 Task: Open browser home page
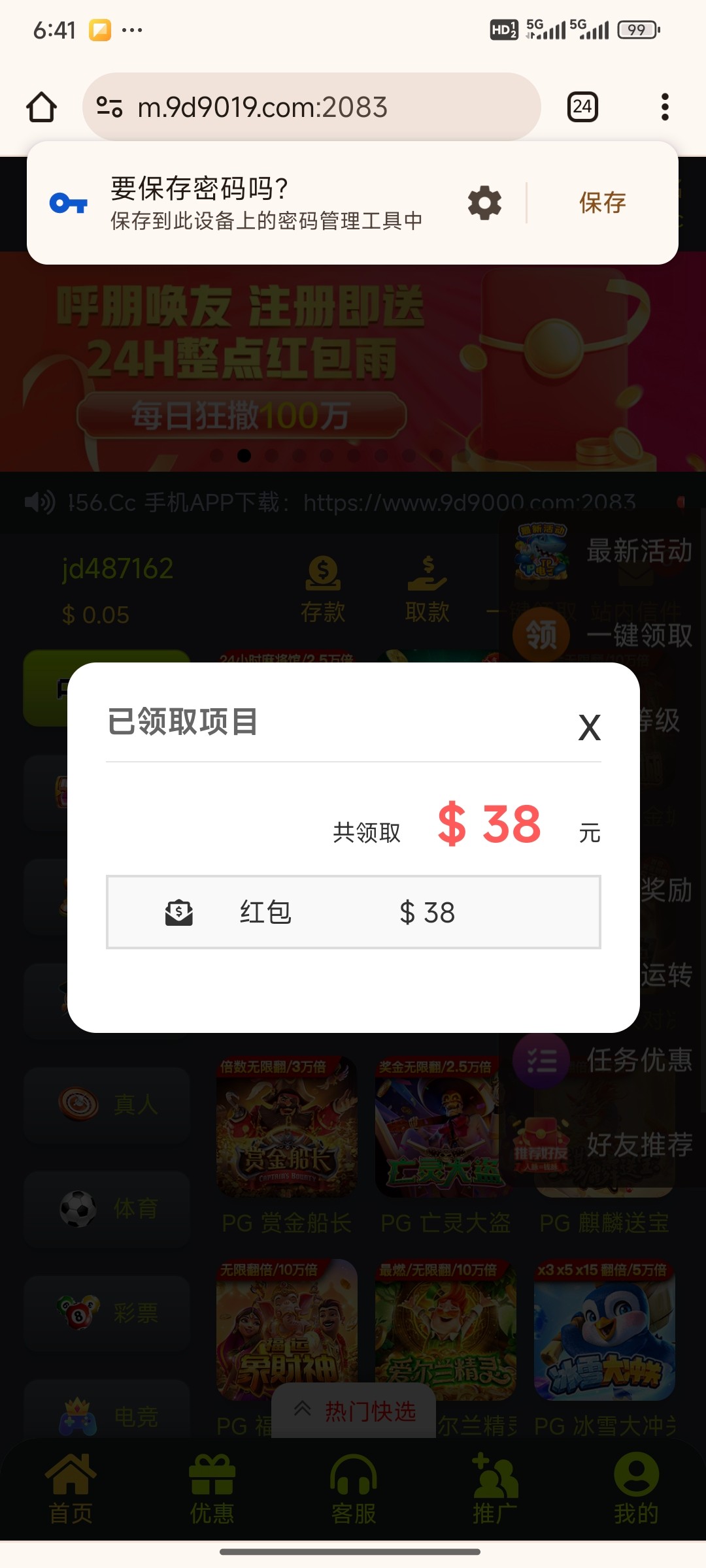(x=41, y=107)
